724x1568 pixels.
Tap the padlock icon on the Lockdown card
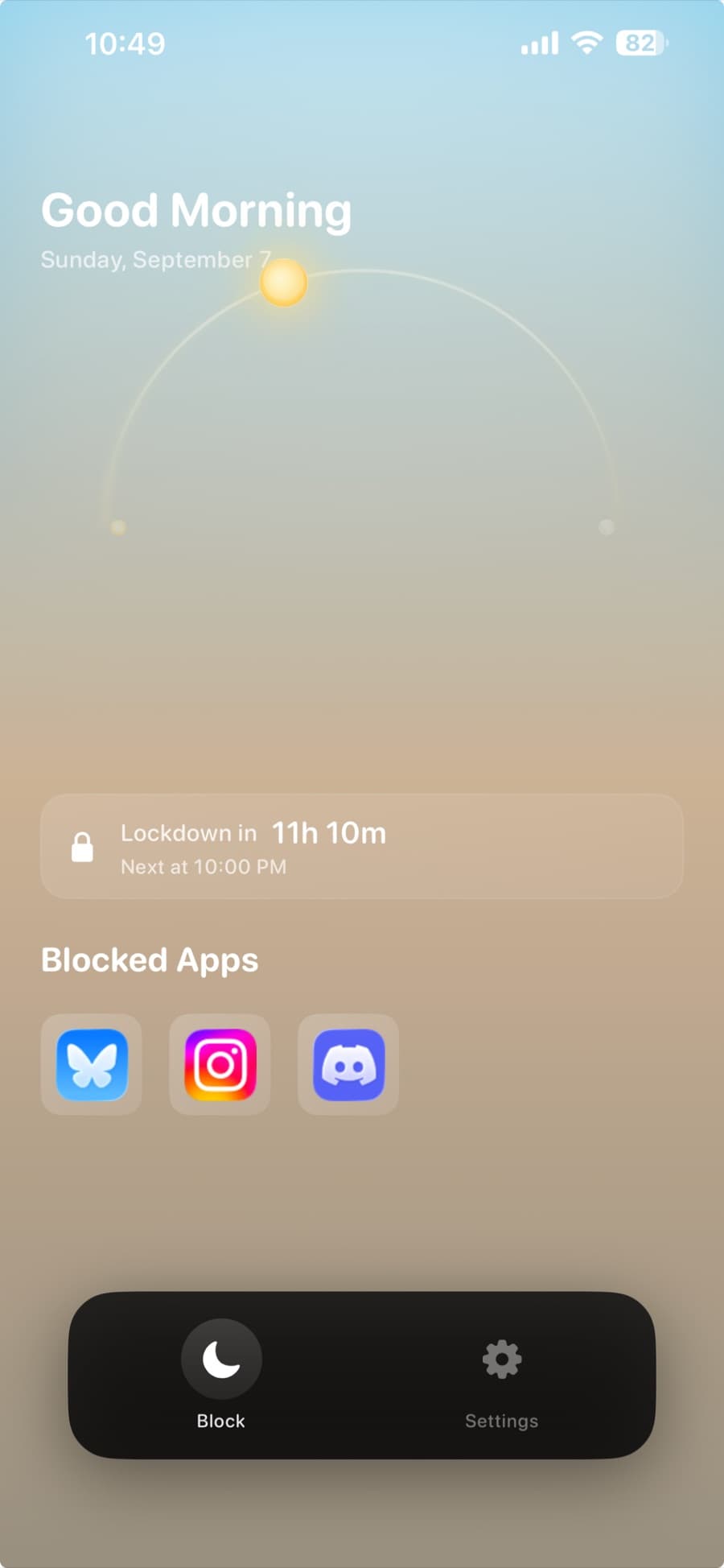83,847
